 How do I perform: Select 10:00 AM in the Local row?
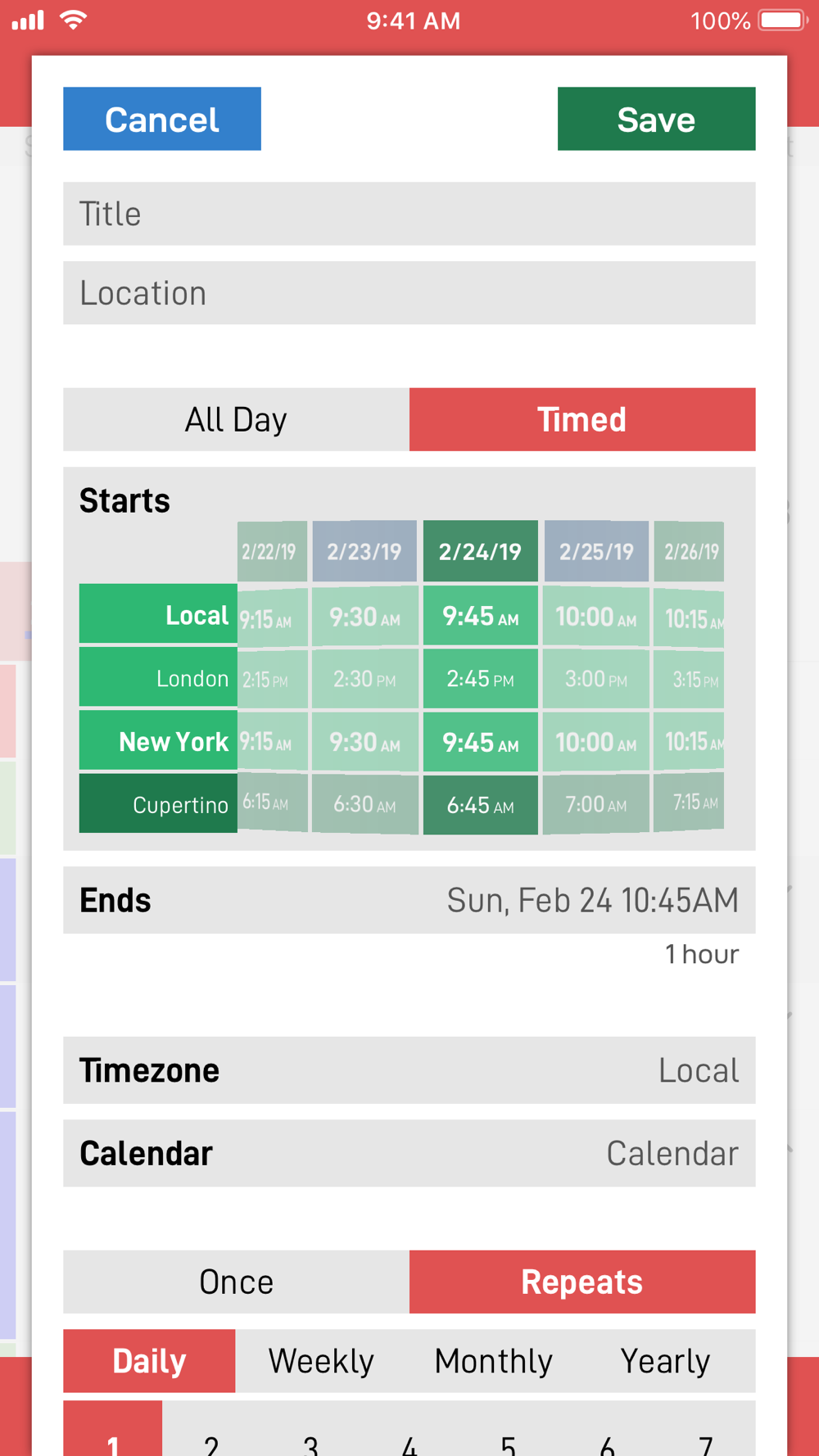(x=596, y=616)
